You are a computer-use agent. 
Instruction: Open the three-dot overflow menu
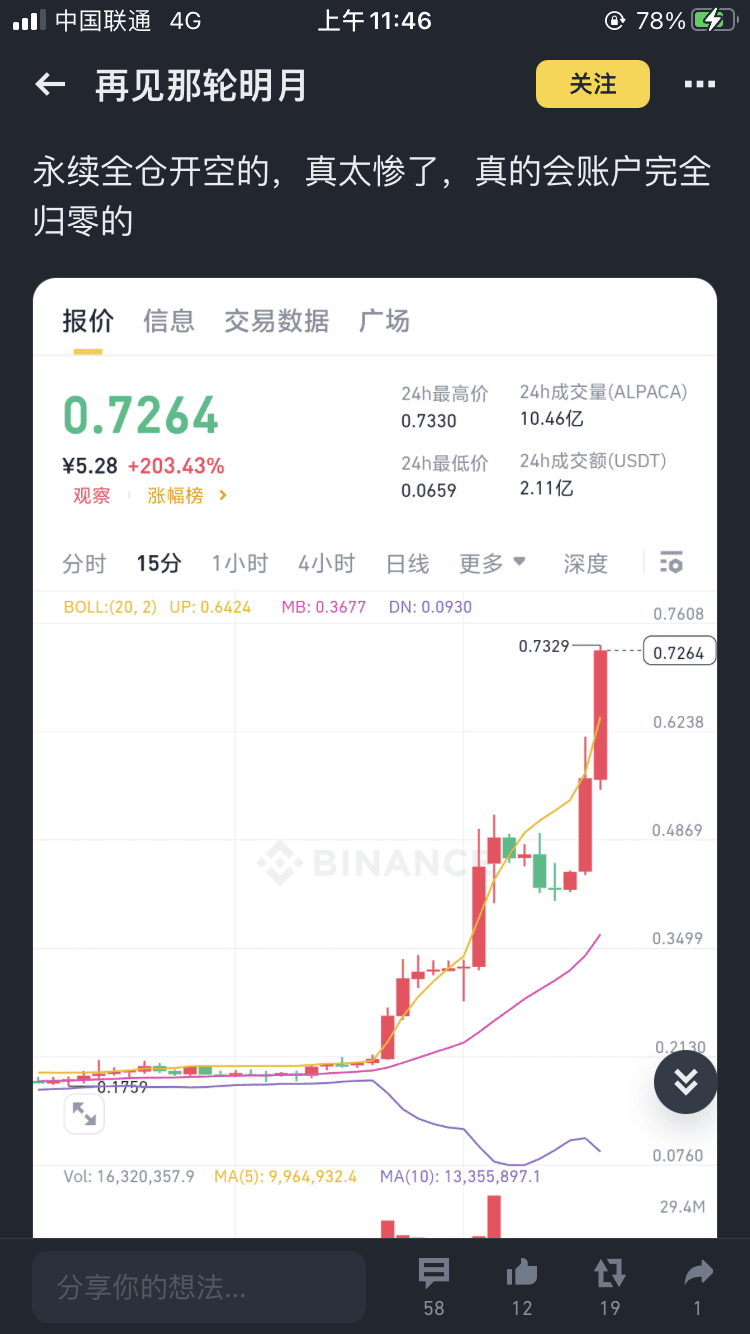699,85
